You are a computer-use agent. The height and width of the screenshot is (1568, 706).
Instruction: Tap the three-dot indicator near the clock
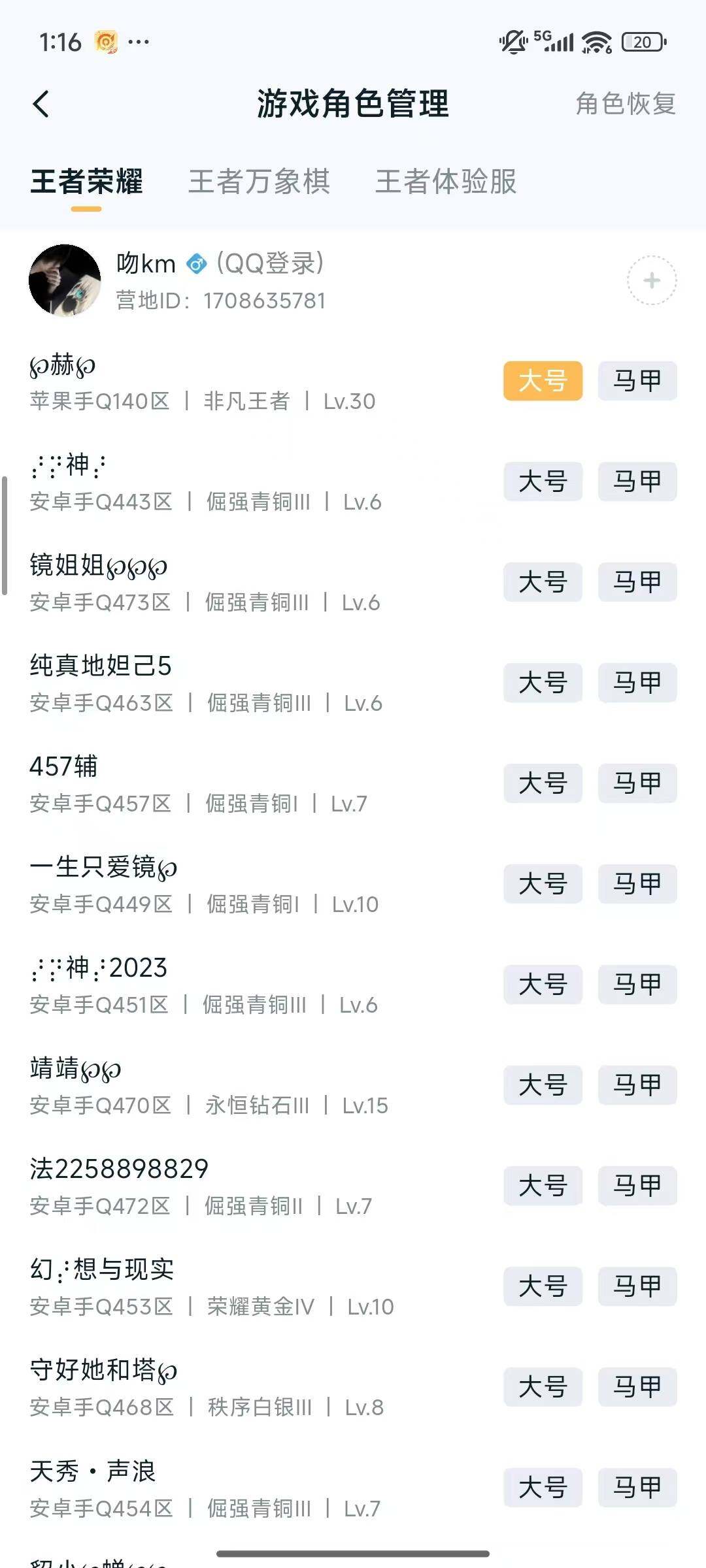coord(137,42)
